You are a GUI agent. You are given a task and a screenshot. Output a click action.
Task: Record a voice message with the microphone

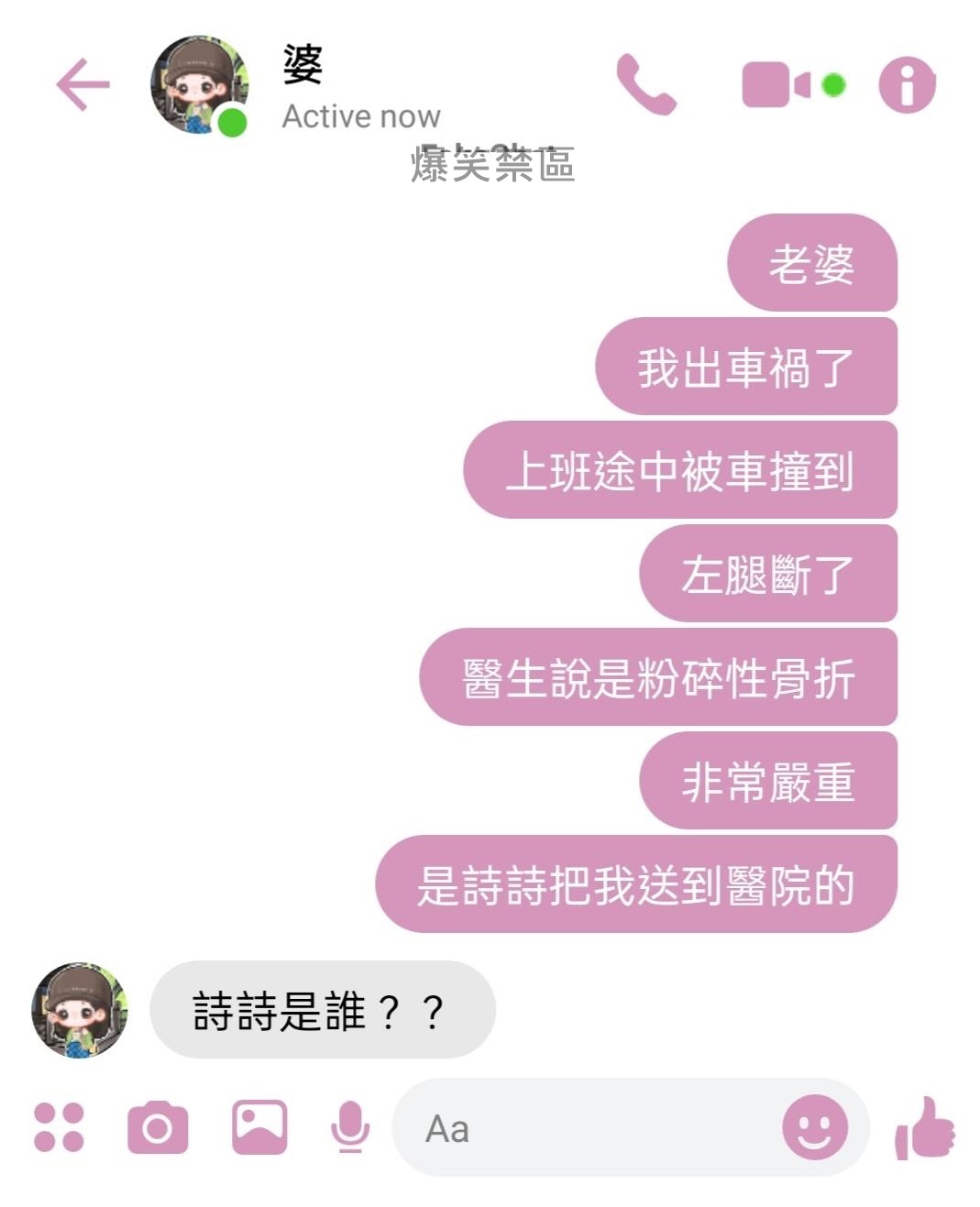click(x=350, y=1127)
